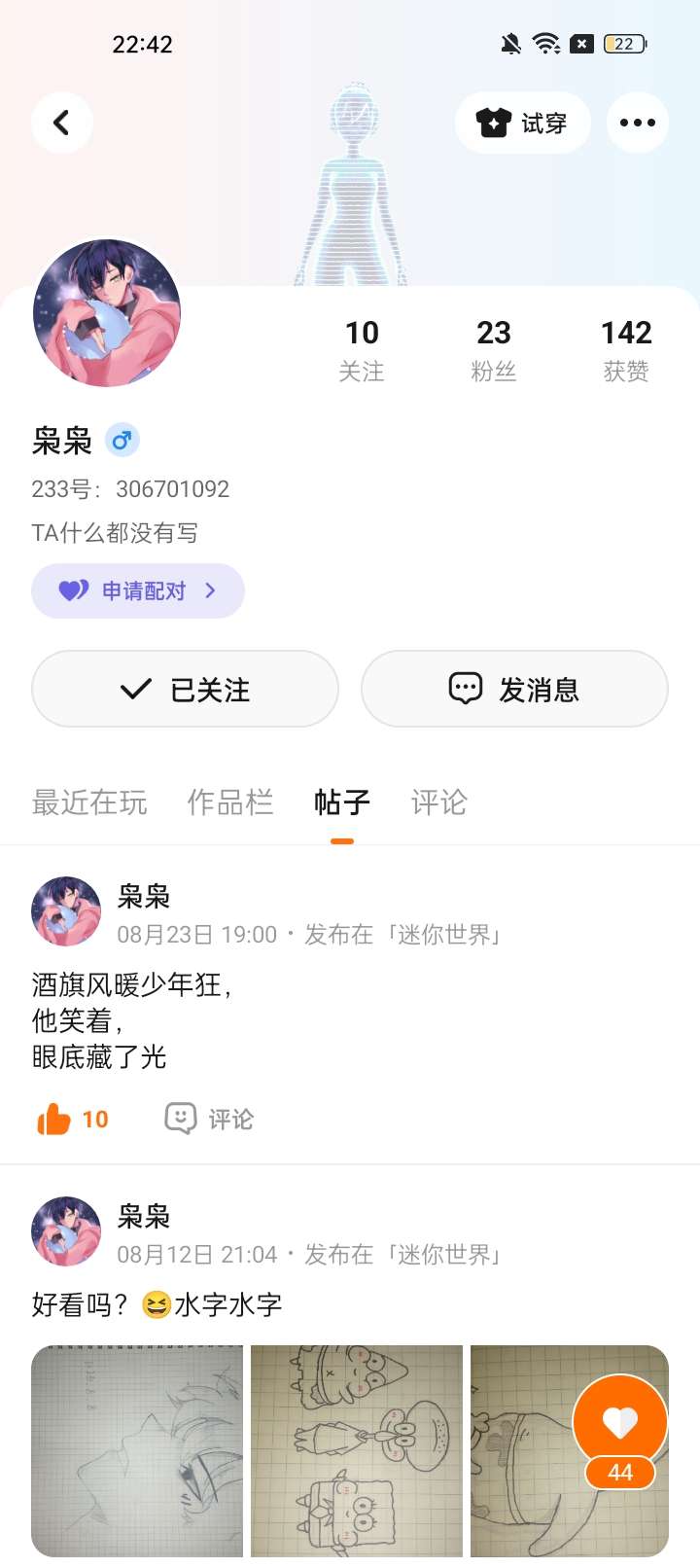The image size is (700, 1568).
Task: Switch to the 作品栏 tab
Action: pyautogui.click(x=229, y=802)
